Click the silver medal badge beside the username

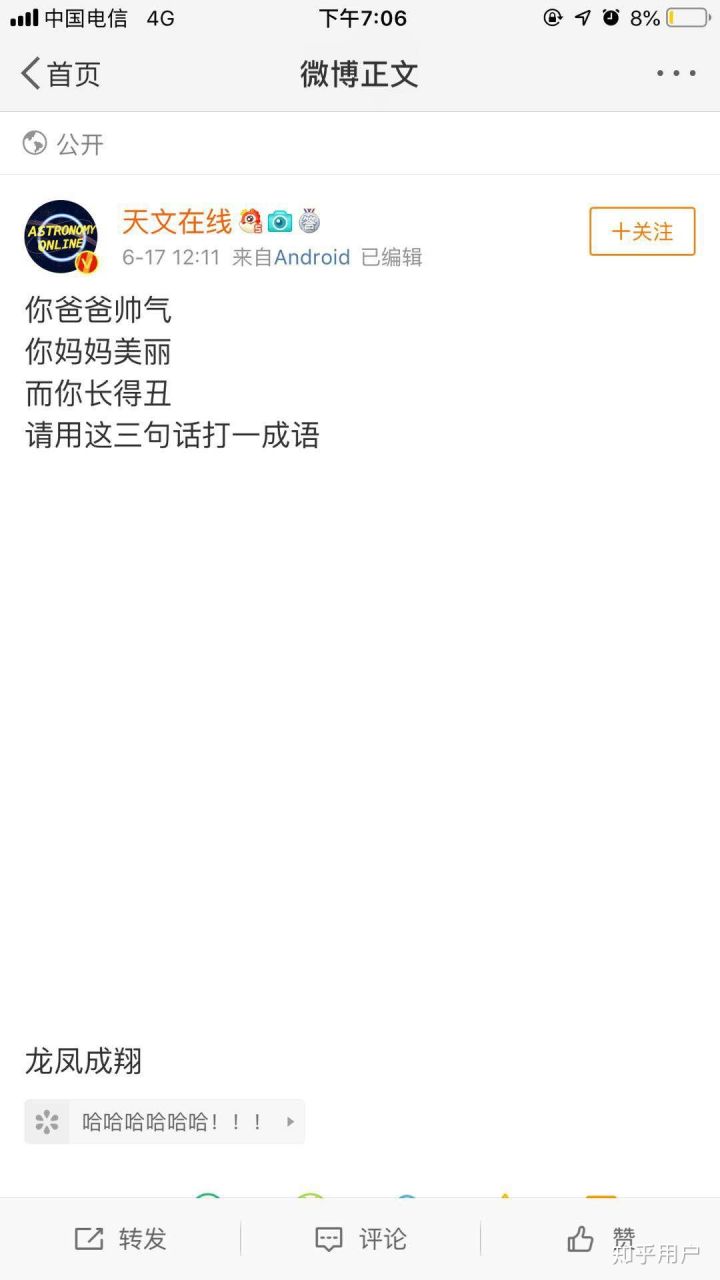(x=310, y=222)
